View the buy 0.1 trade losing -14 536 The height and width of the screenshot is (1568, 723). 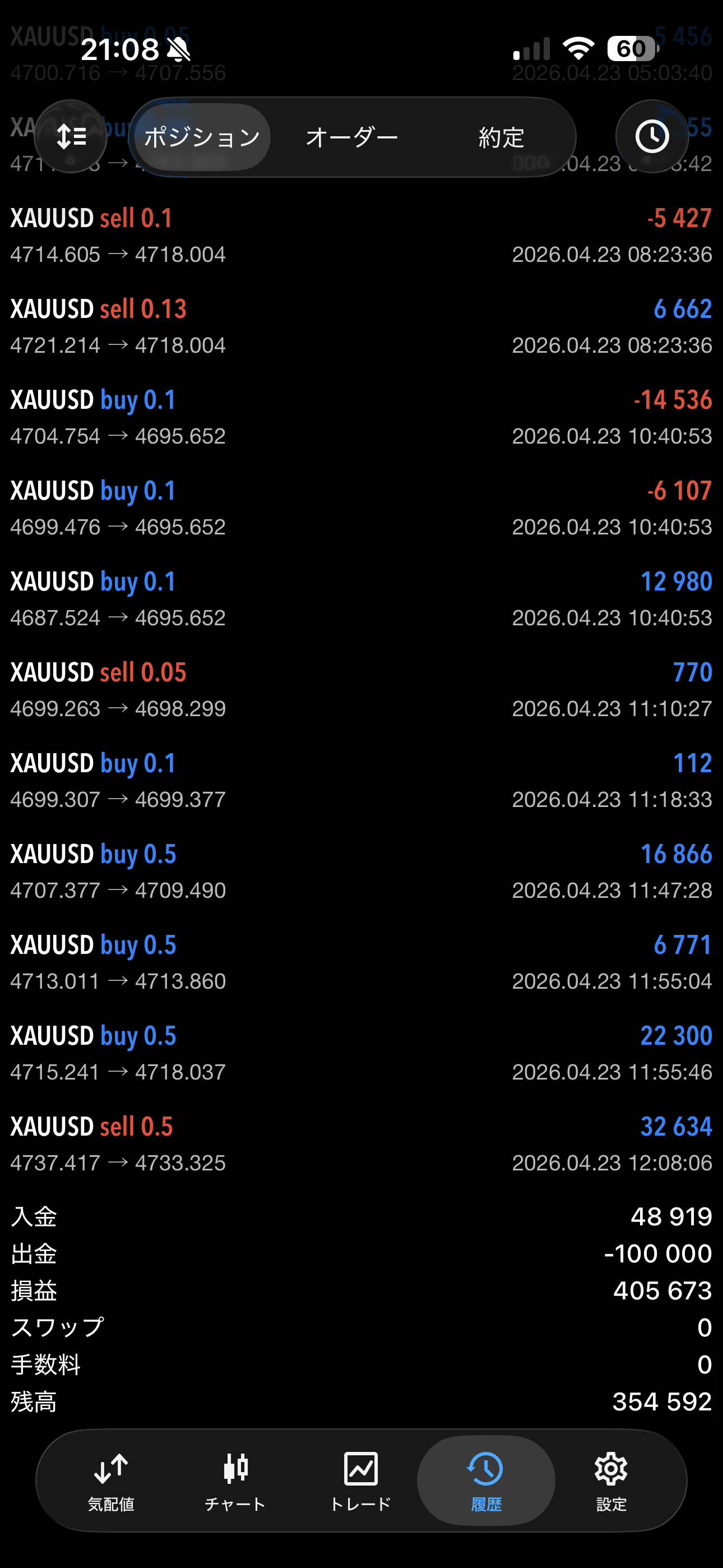(x=361, y=418)
